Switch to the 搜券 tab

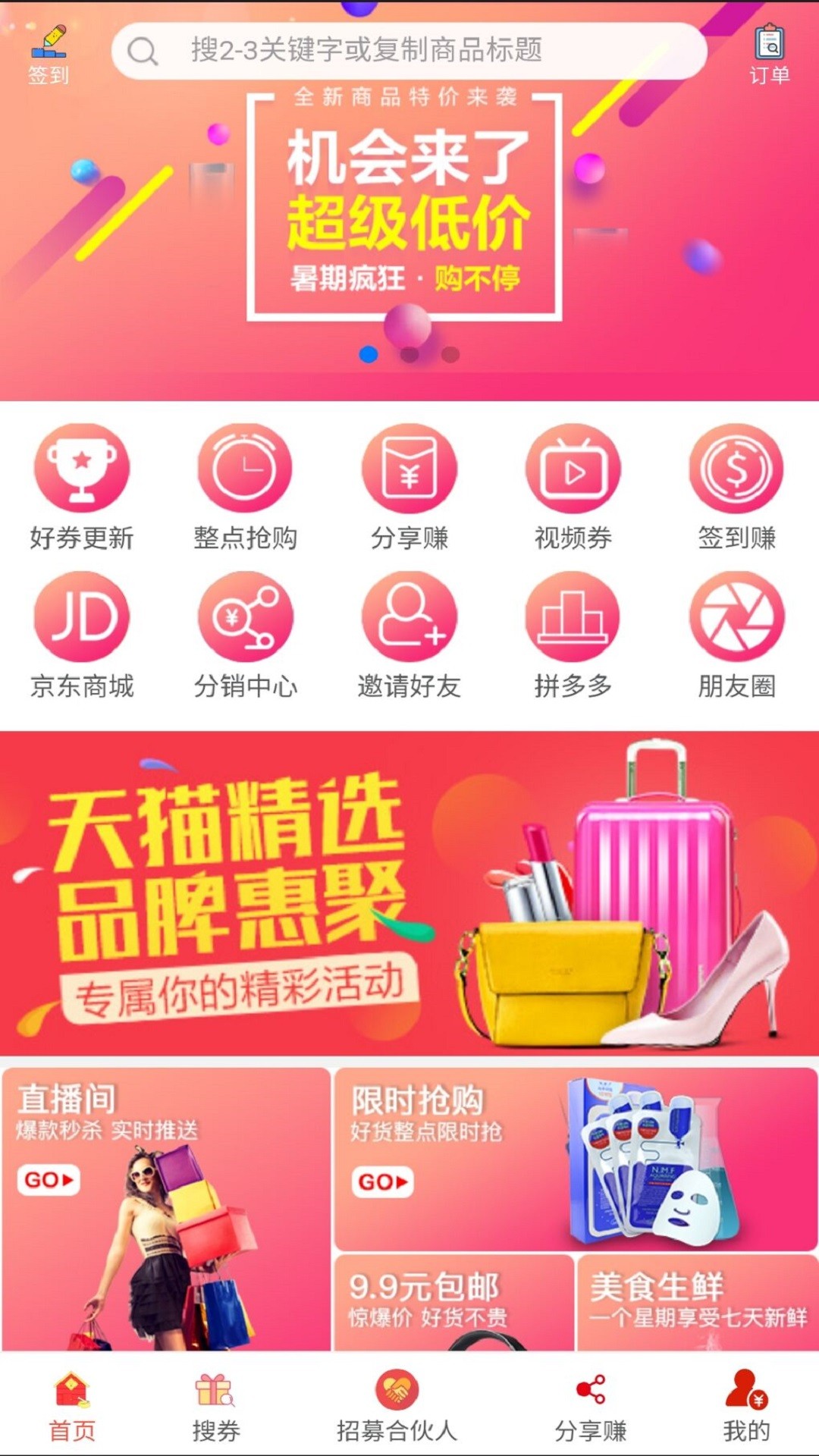[x=215, y=1407]
